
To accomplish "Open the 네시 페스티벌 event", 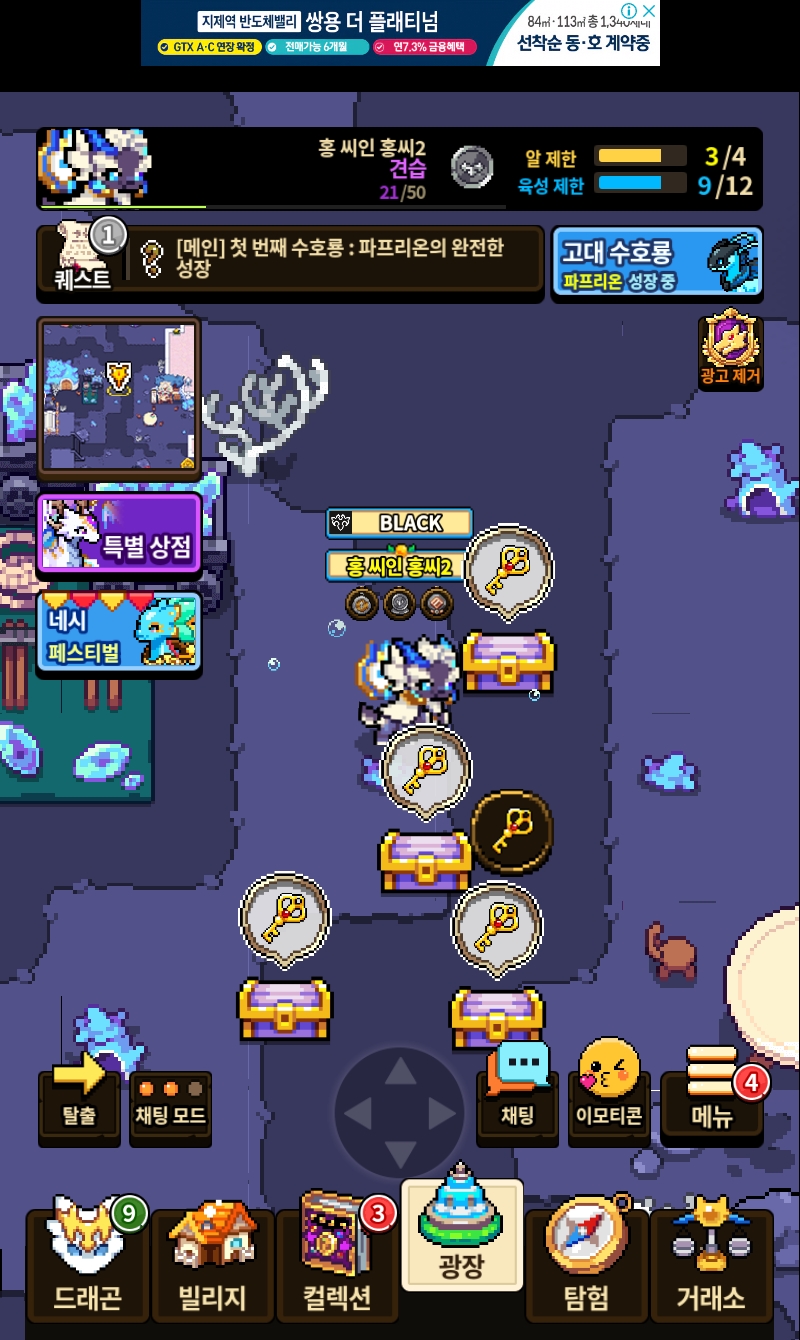I will tap(120, 632).
